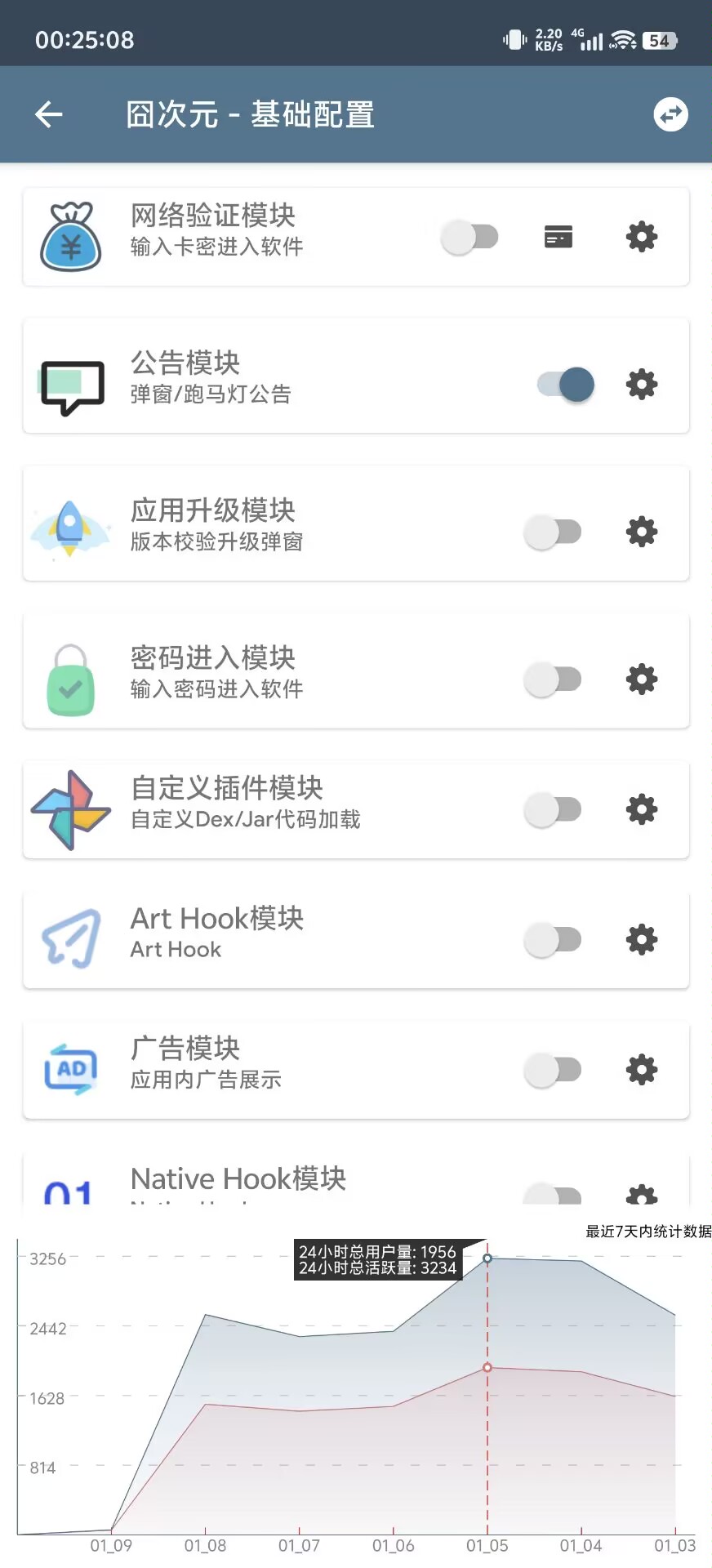Image resolution: width=712 pixels, height=1568 pixels.
Task: Open settings gear for 密码进入模块
Action: (642, 679)
